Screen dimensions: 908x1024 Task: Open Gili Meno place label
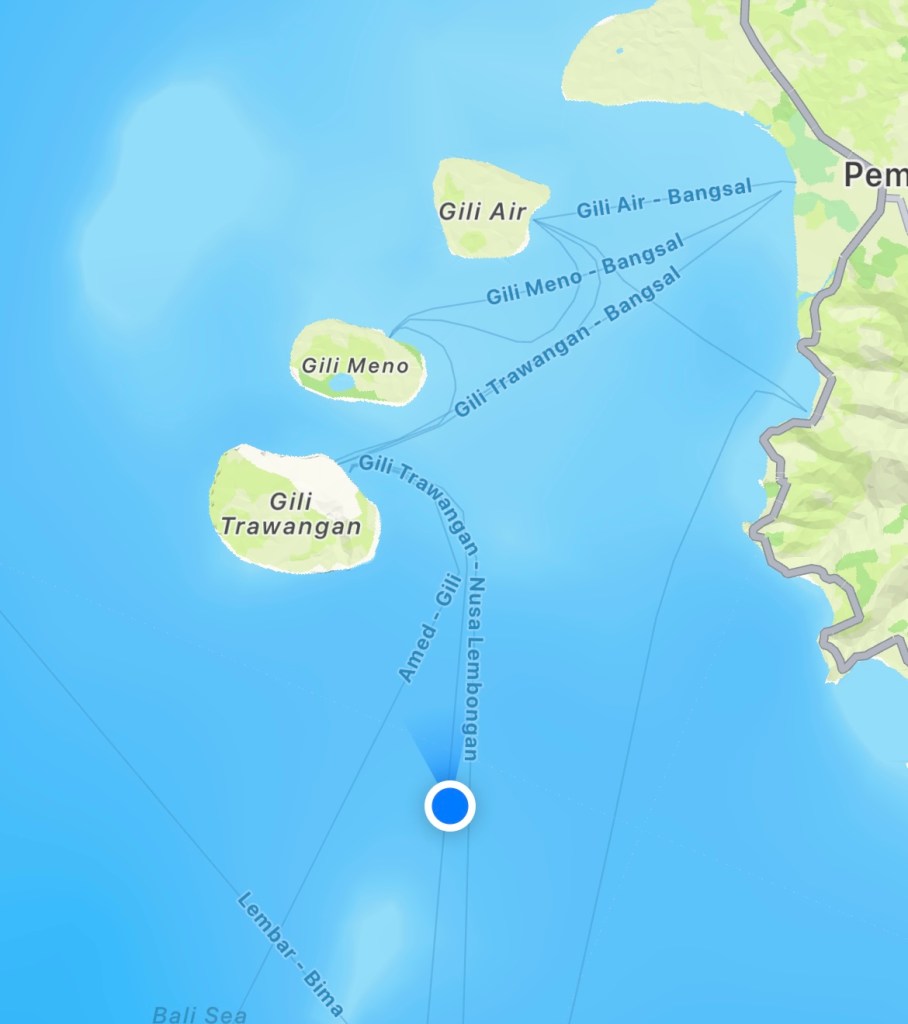[x=355, y=366]
